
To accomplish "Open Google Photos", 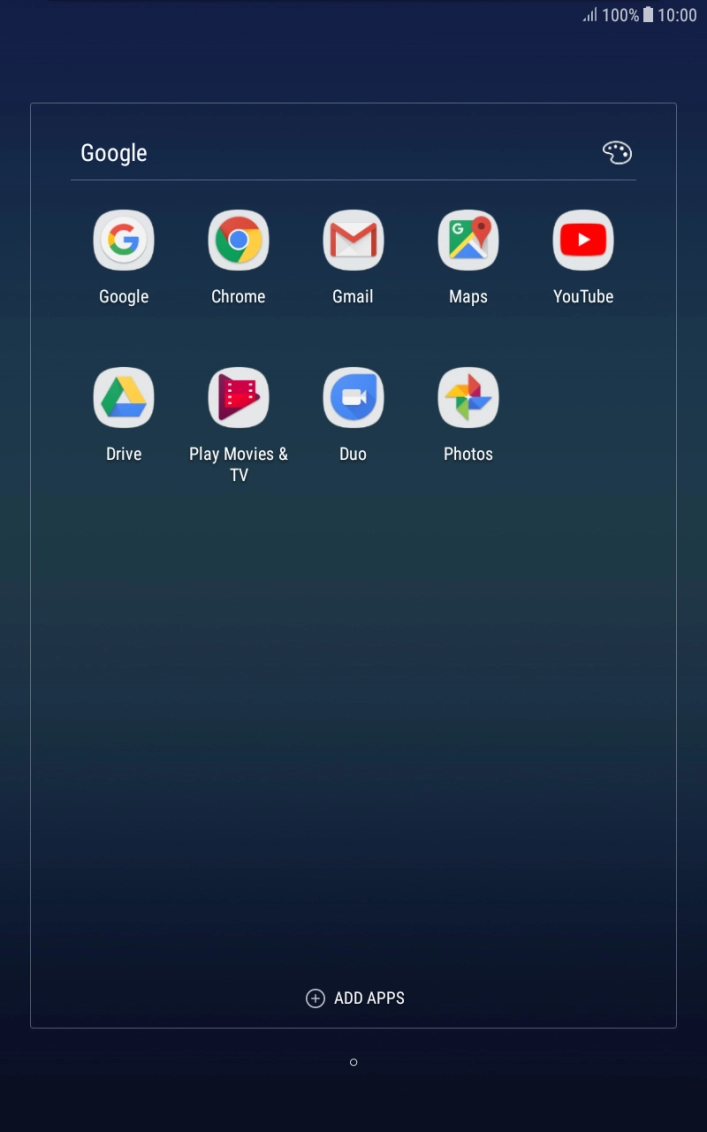I will pyautogui.click(x=468, y=398).
